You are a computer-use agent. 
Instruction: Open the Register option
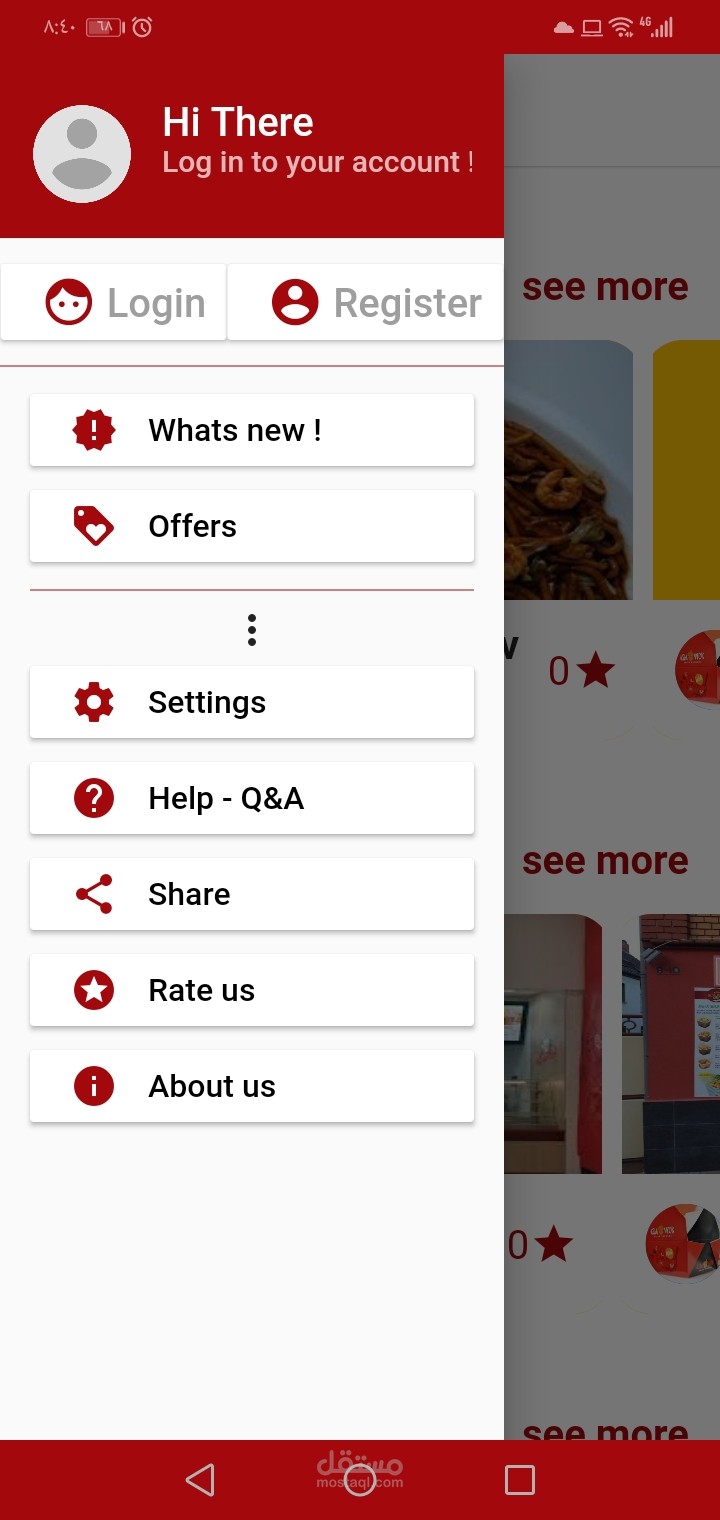click(366, 302)
